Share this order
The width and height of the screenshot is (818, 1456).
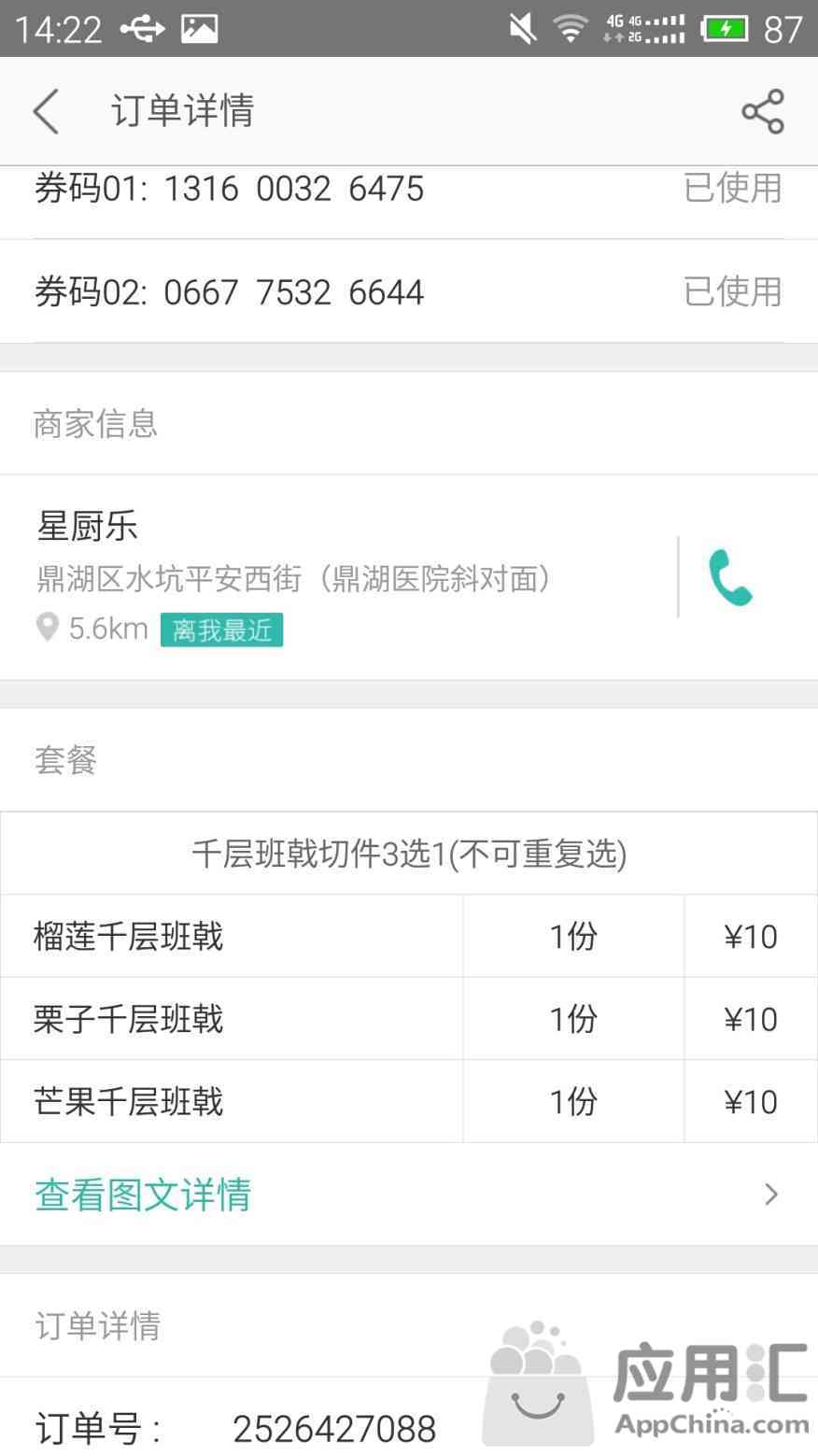(763, 111)
